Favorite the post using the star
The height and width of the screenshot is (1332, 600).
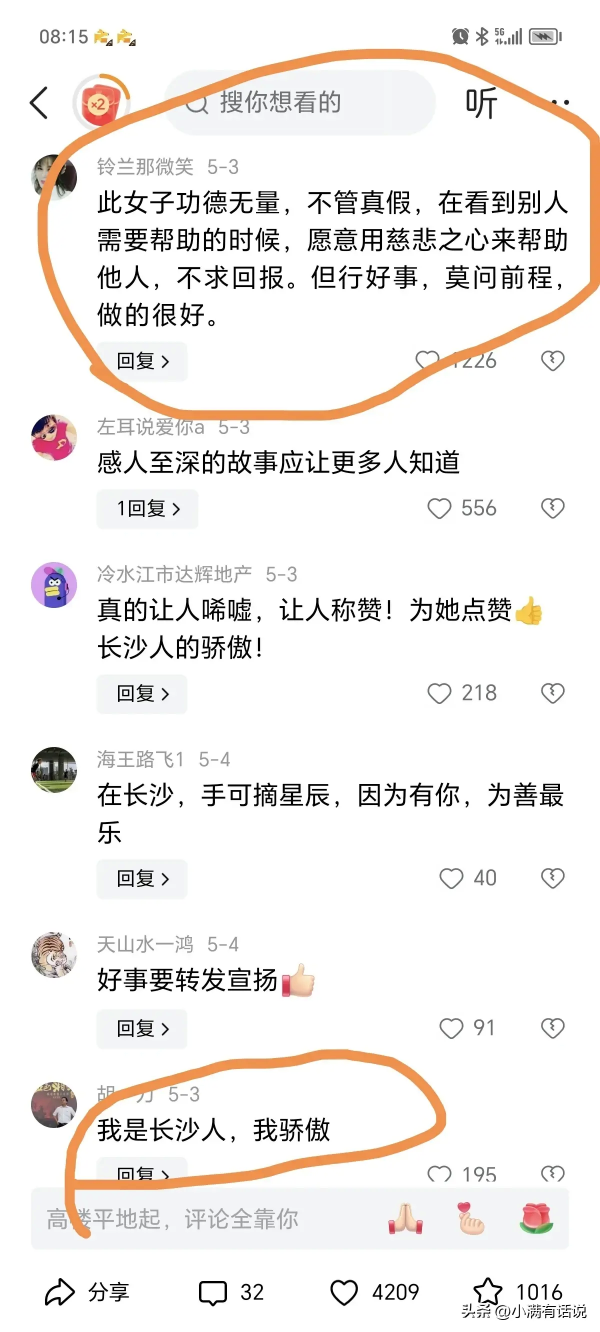coord(488,1292)
